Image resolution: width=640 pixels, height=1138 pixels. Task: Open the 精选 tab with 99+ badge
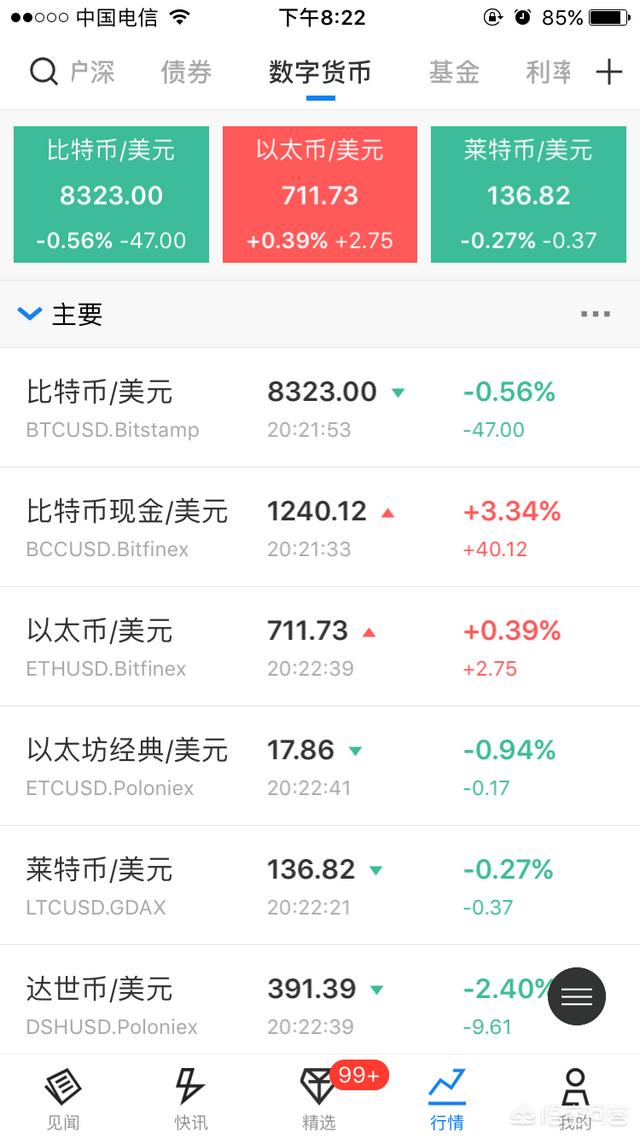click(320, 1098)
